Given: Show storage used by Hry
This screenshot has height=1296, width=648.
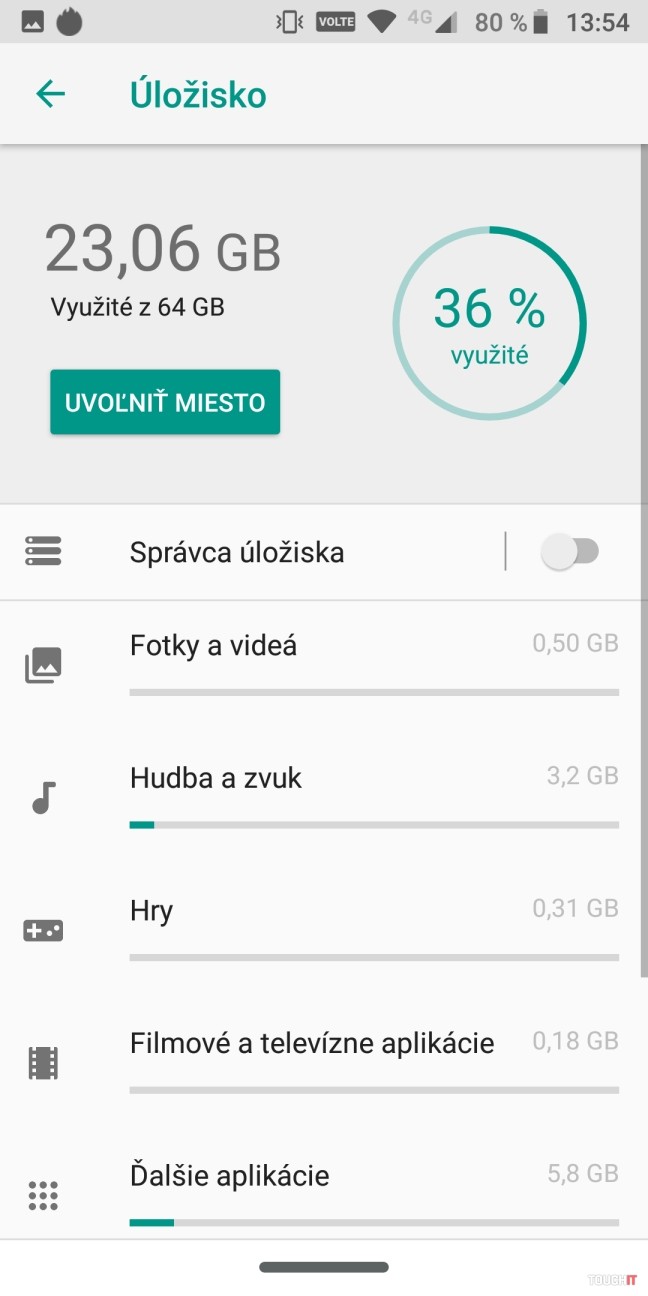Looking at the screenshot, I should [x=152, y=911].
